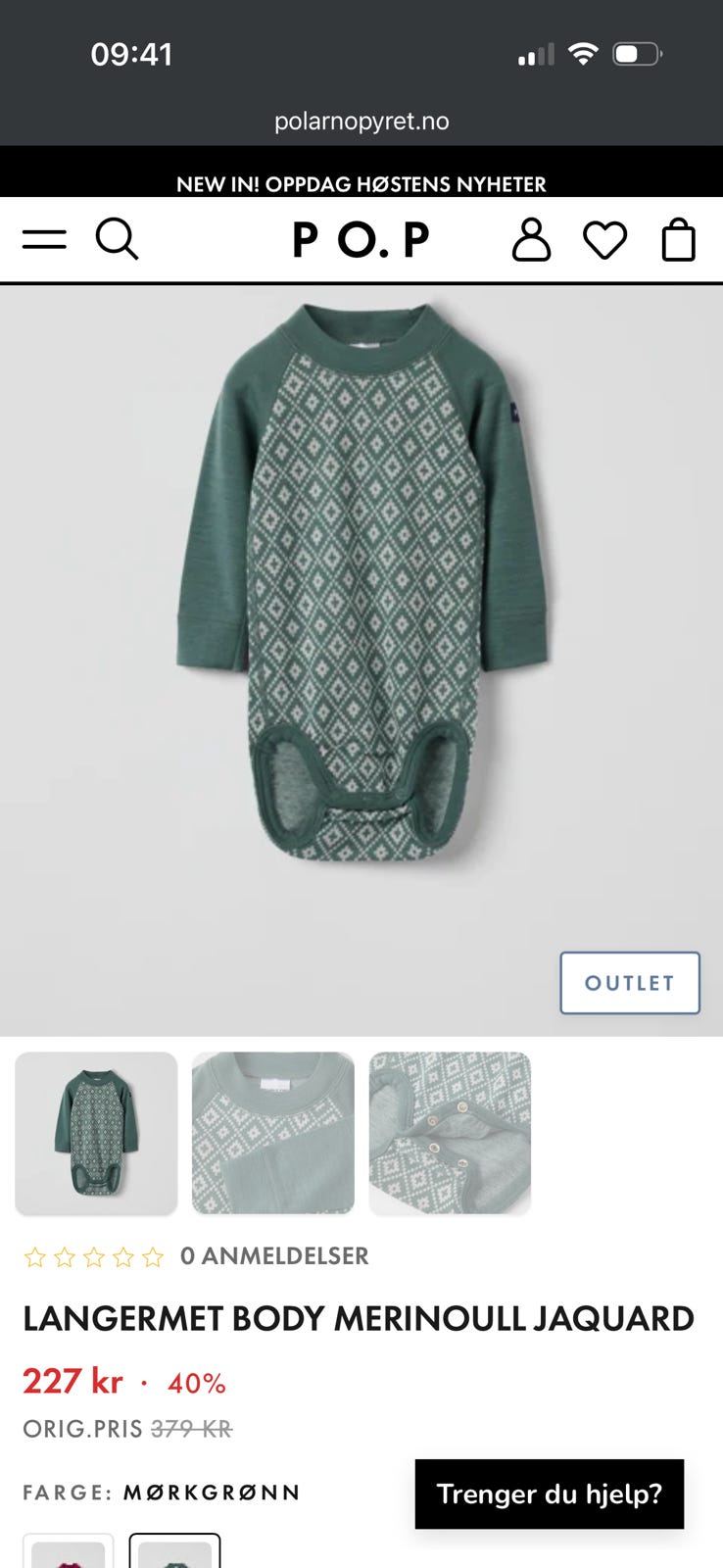Select the dark red color swatch
Image resolution: width=723 pixels, height=1568 pixels.
click(69, 1551)
